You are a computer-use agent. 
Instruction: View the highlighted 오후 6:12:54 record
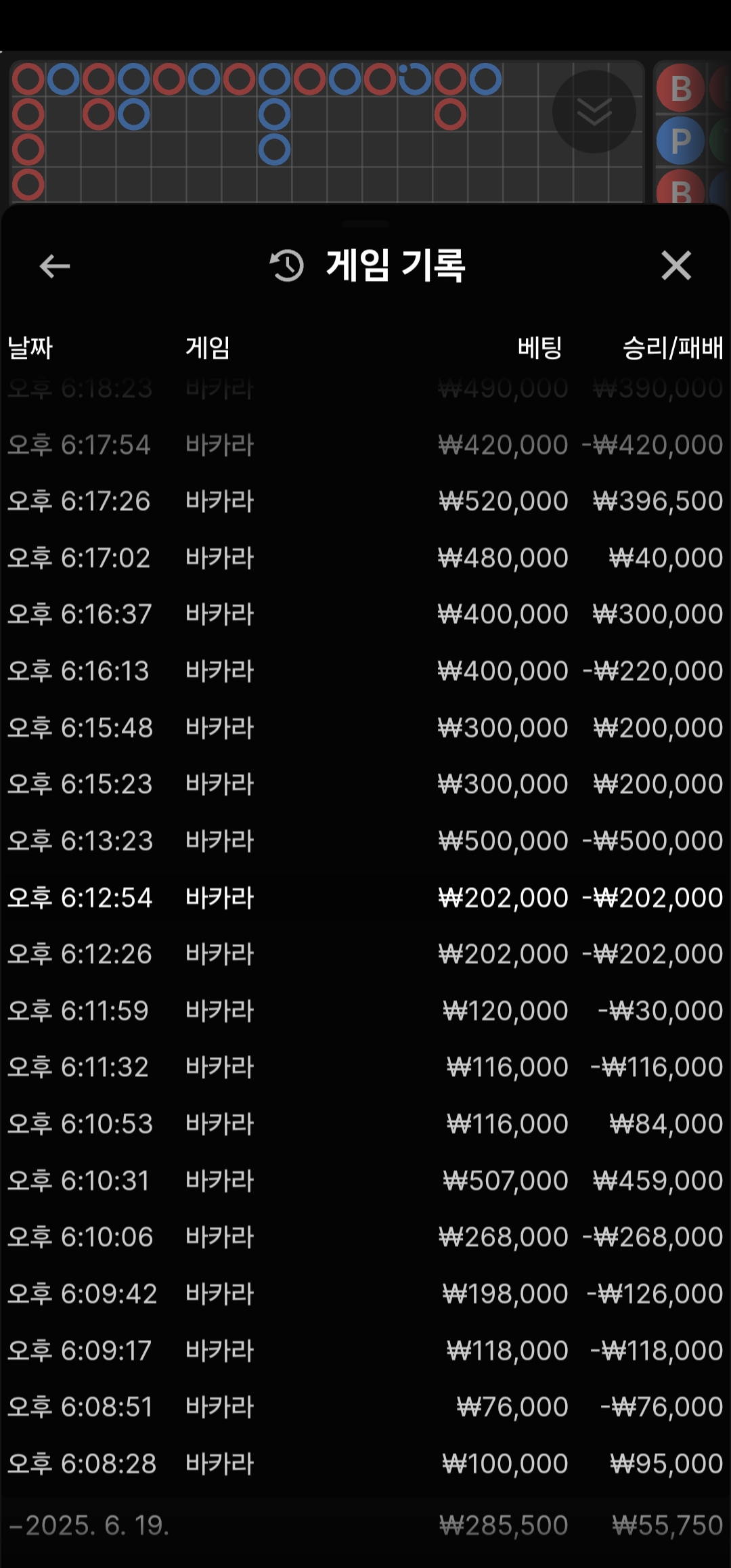(x=365, y=898)
